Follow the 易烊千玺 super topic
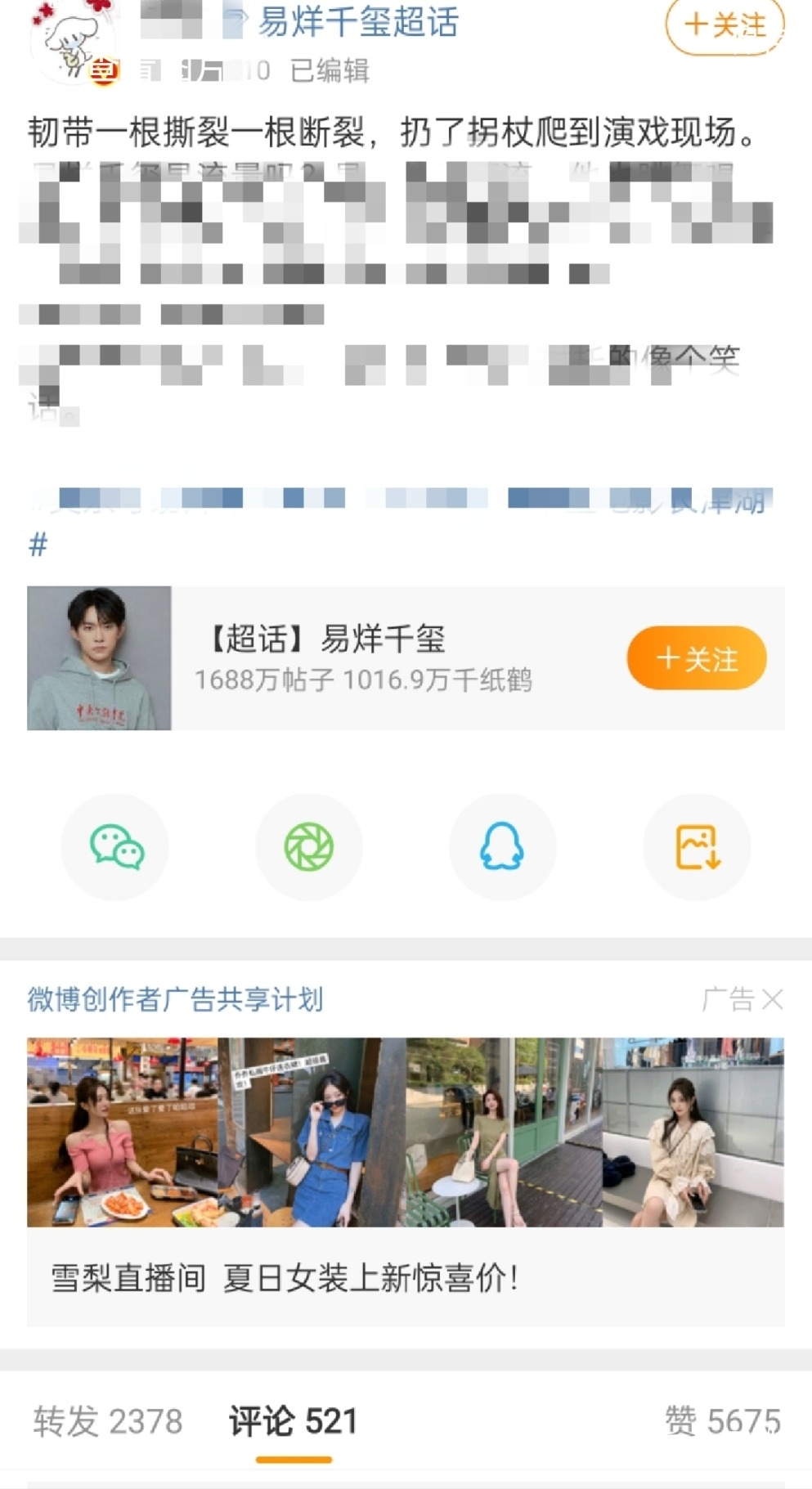This screenshot has height=1489, width=812. pyautogui.click(x=697, y=658)
